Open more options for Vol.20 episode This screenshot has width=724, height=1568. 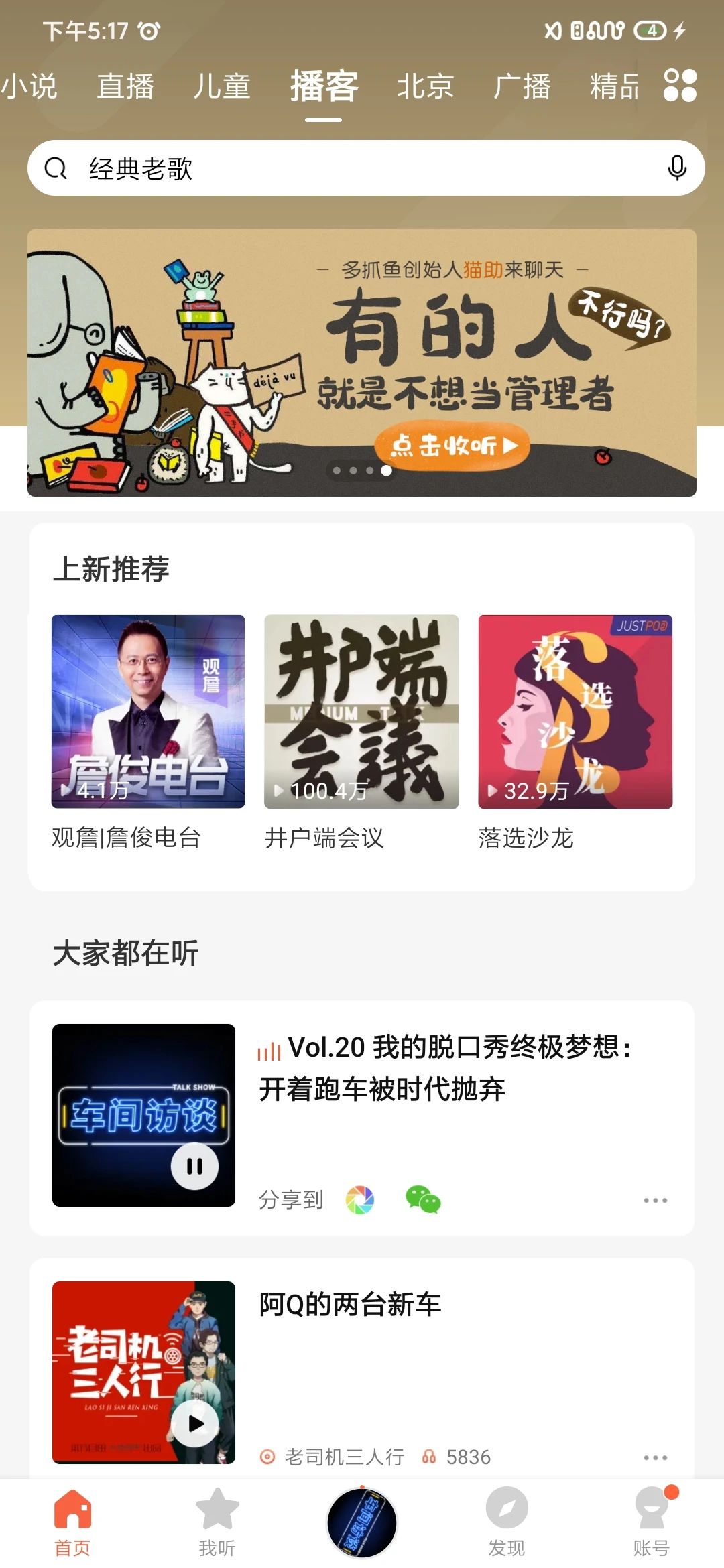(655, 1200)
